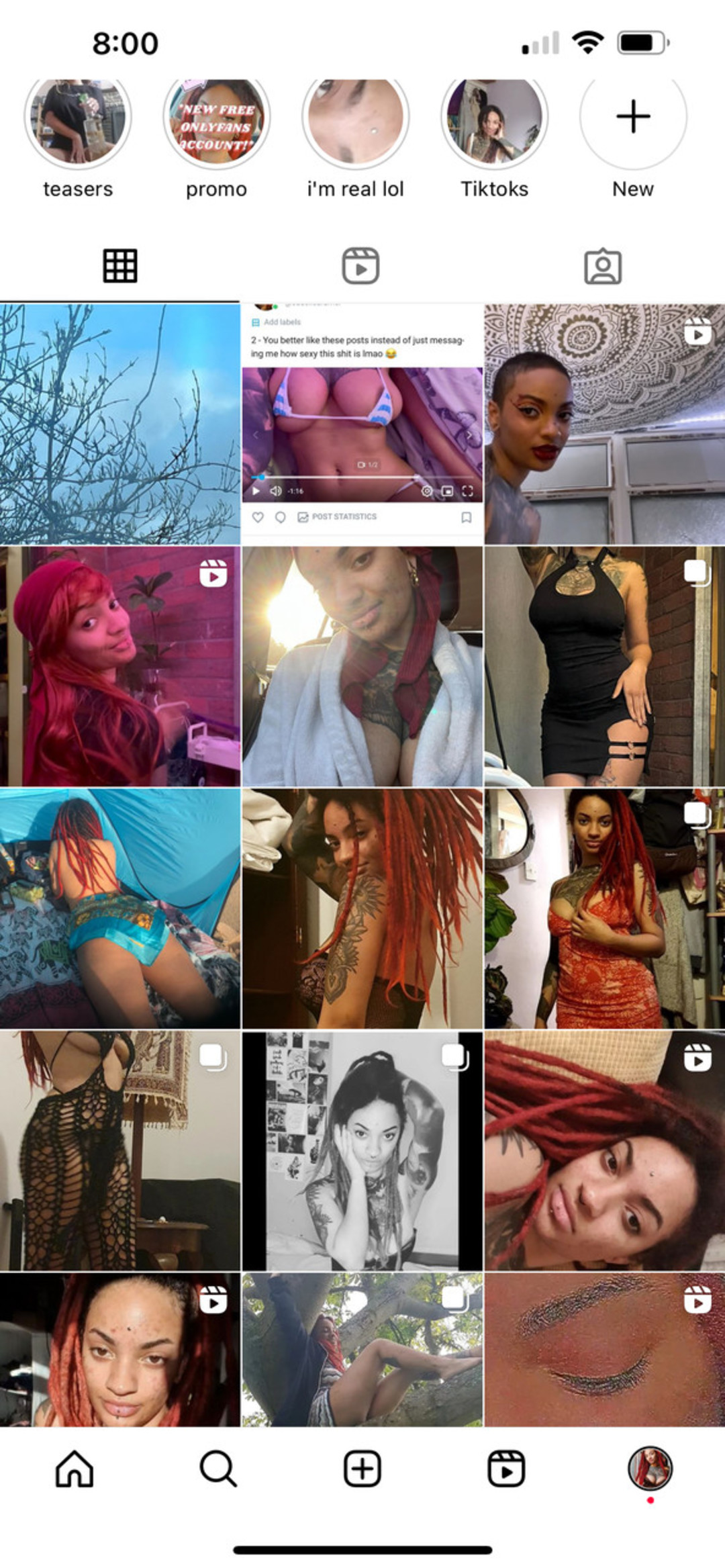The width and height of the screenshot is (725, 1568).
Task: Switch to the Reels profile tab
Action: 361,266
